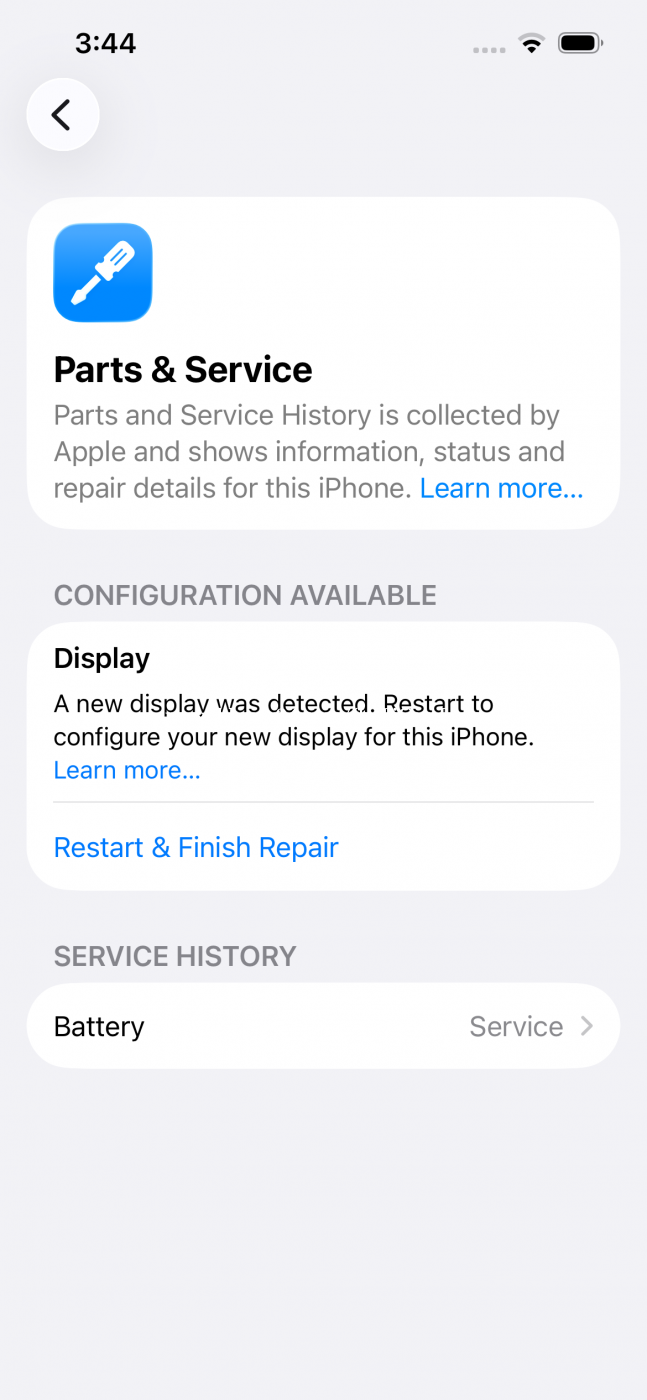Go back using the back arrow
The height and width of the screenshot is (1400, 647).
pyautogui.click(x=62, y=115)
